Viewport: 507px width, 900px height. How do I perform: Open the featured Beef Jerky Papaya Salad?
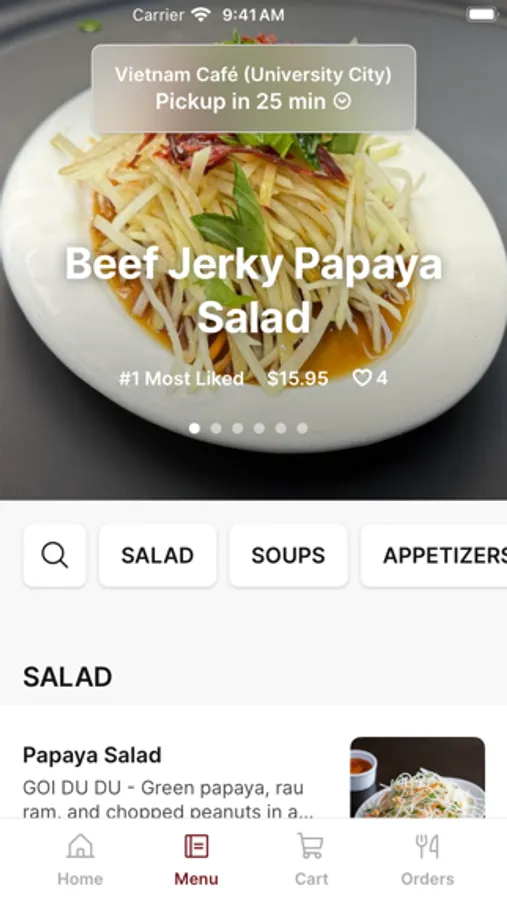253,290
